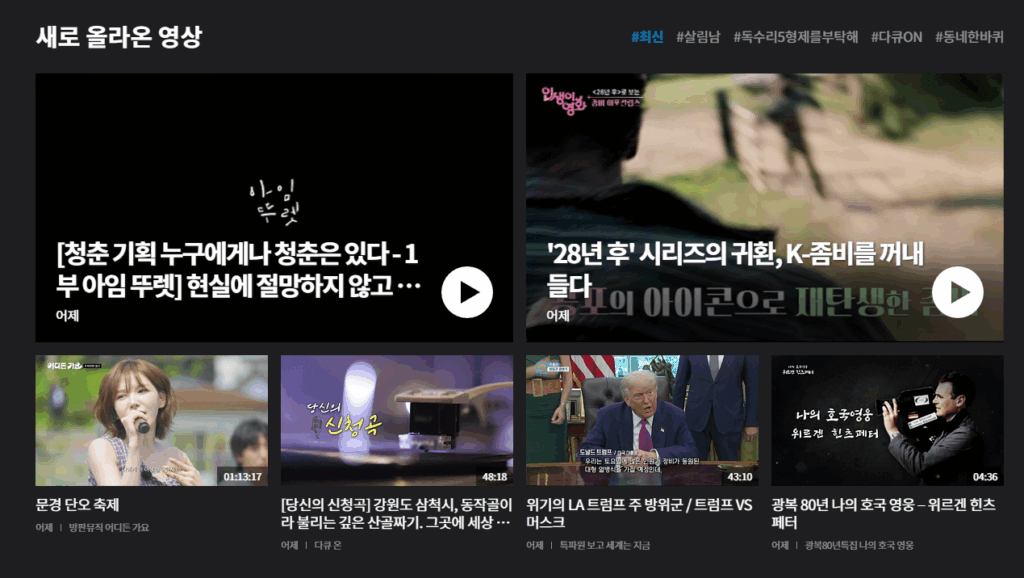Viewport: 1024px width, 578px height.
Task: Open 광복 80년 나의 호국 영웅 video
Action: [x=886, y=421]
